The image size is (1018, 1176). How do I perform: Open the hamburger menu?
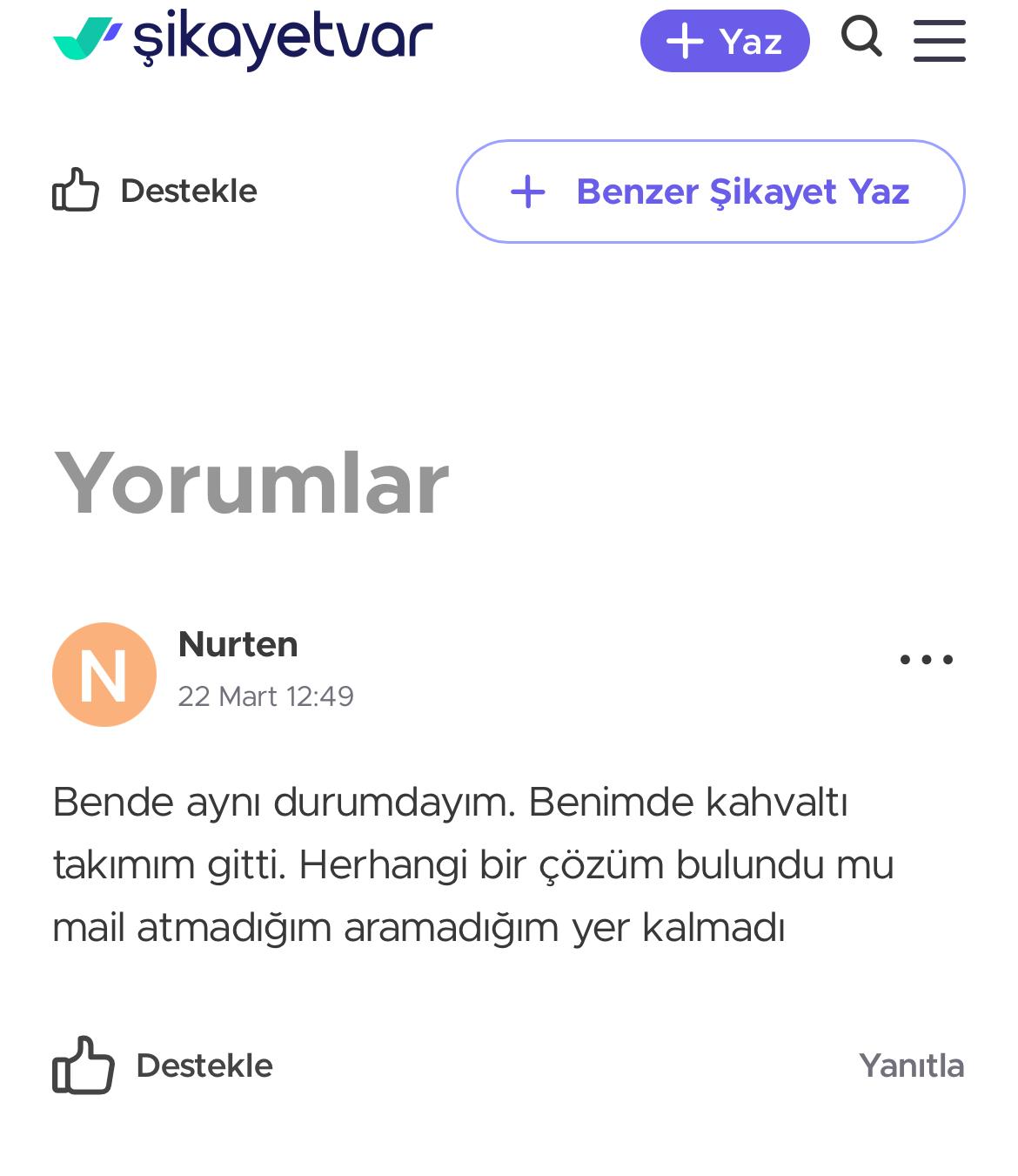(x=939, y=41)
